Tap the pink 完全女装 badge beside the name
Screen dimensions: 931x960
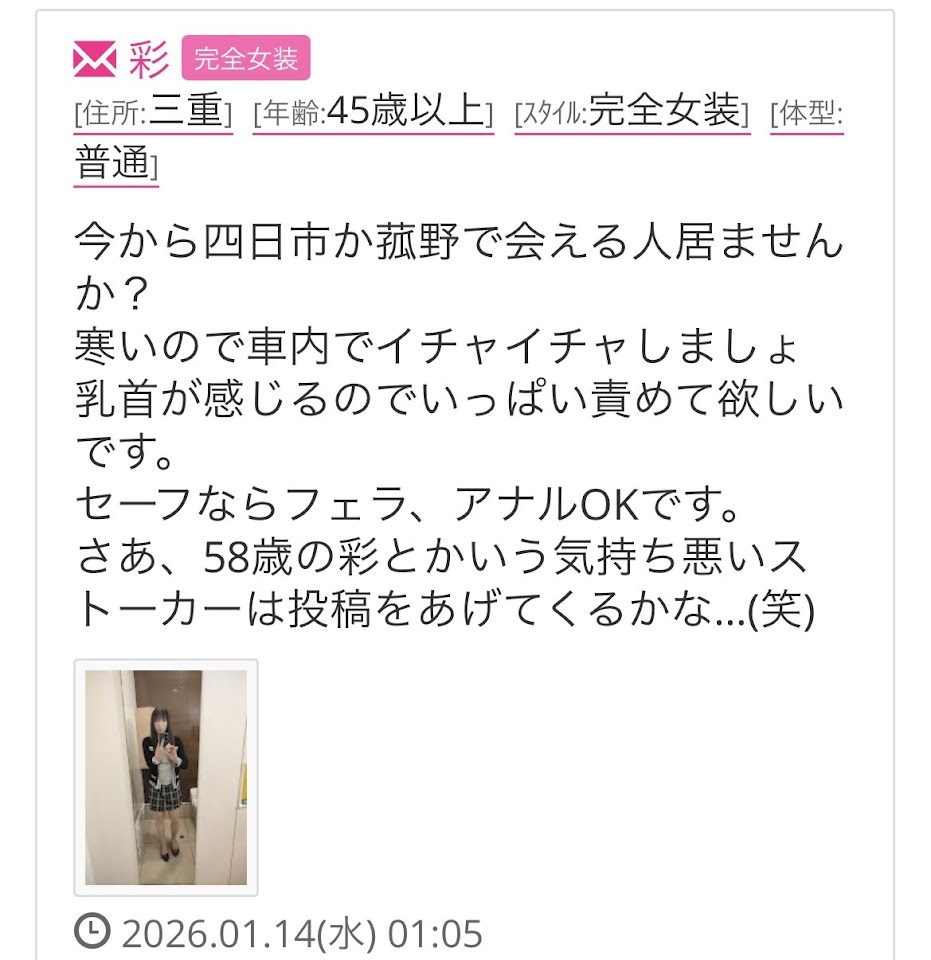point(245,58)
